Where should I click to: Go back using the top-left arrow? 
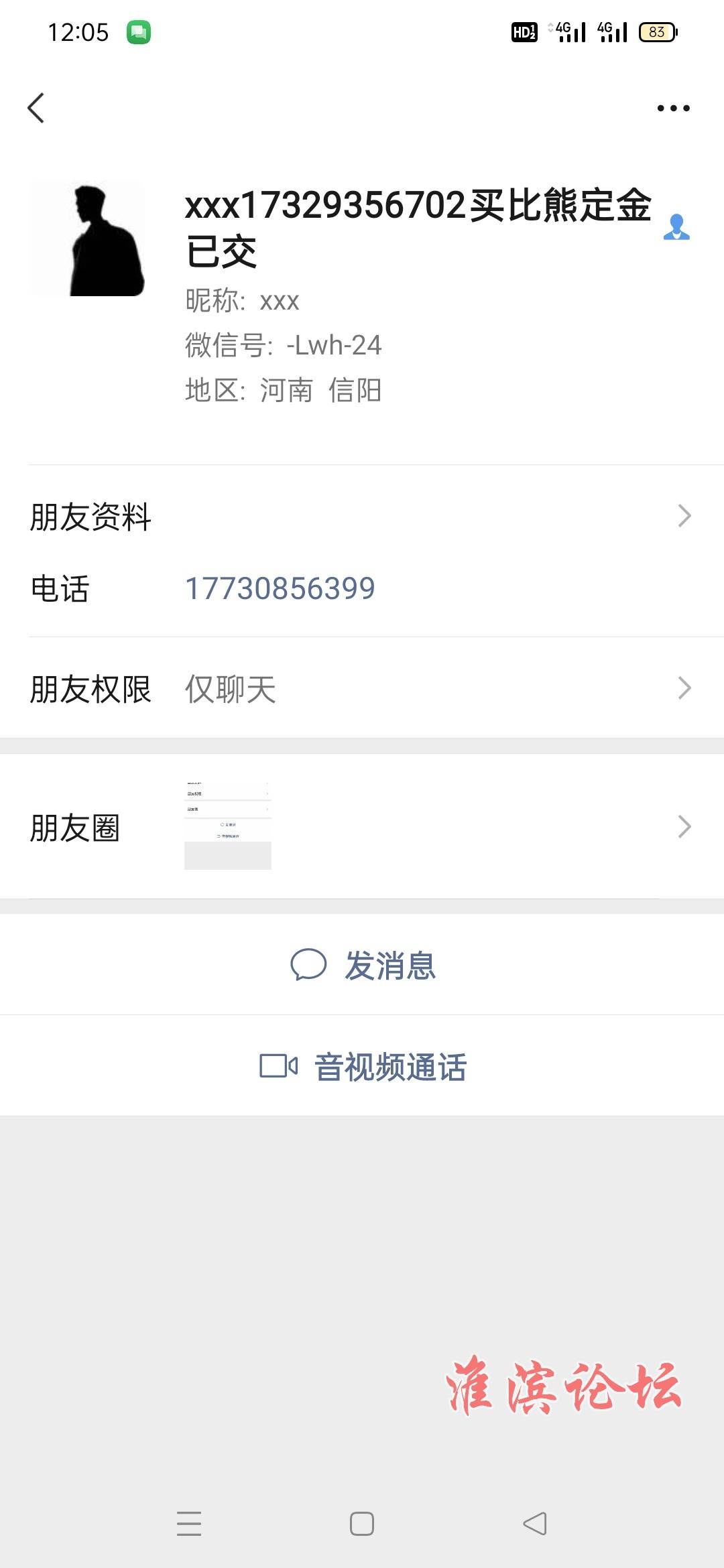click(x=36, y=108)
